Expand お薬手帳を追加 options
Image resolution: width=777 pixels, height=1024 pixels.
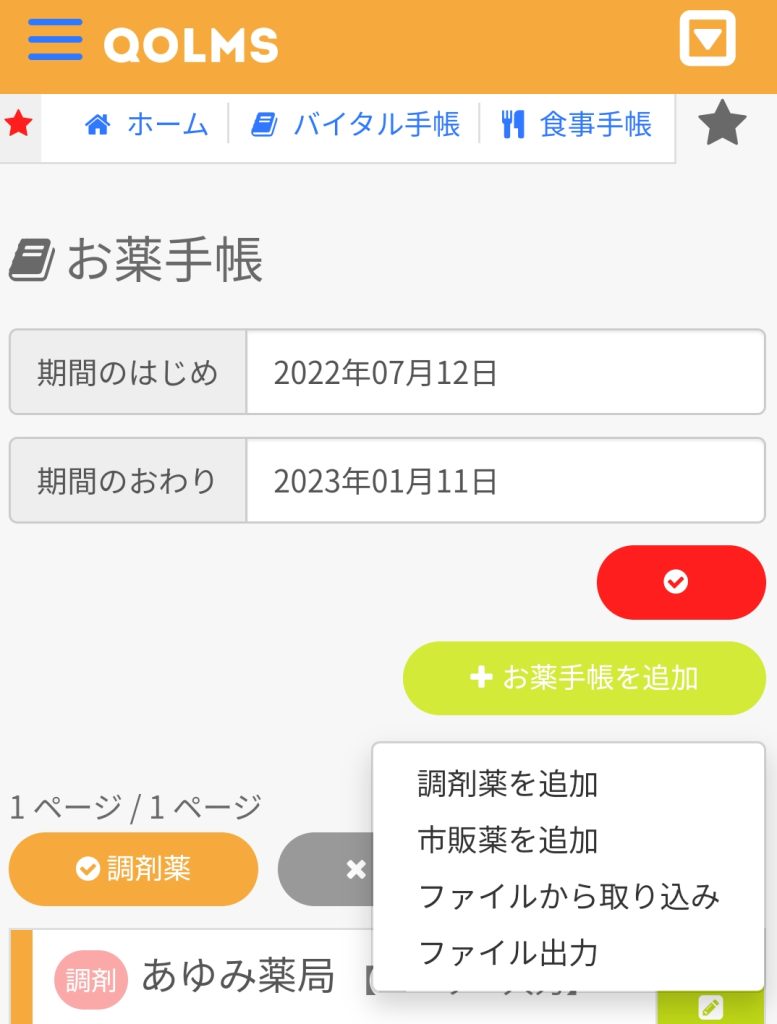583,678
